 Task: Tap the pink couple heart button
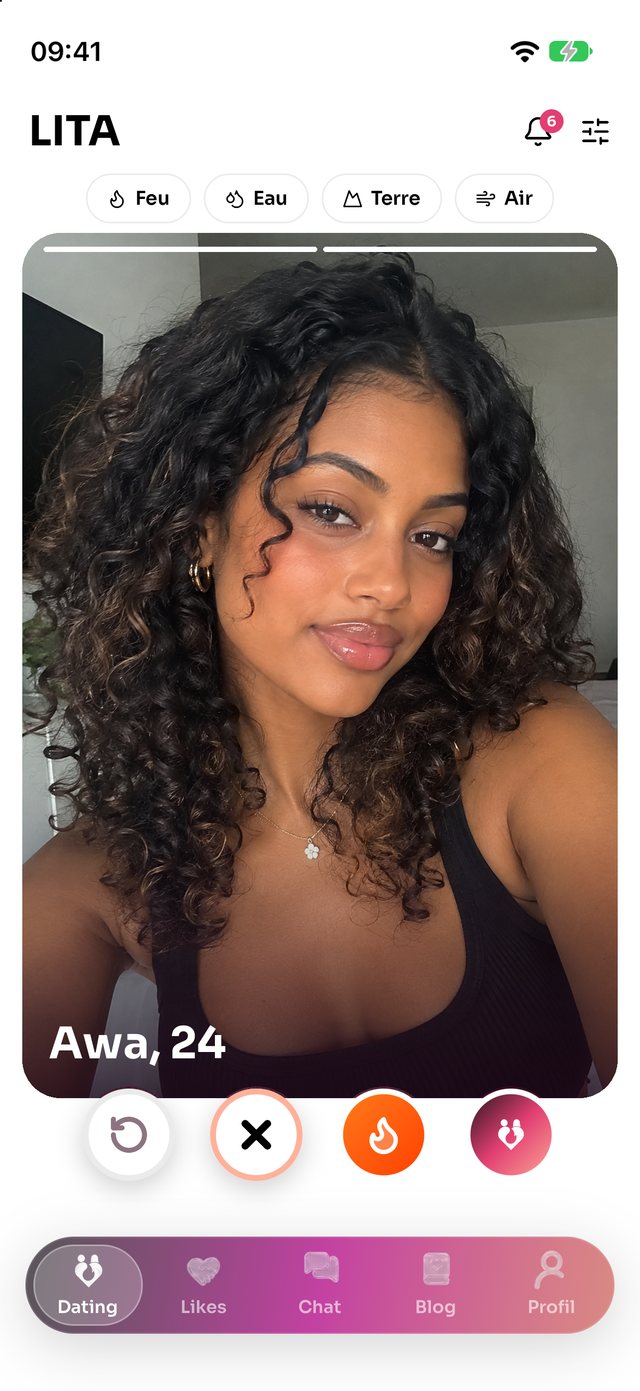pos(511,1135)
